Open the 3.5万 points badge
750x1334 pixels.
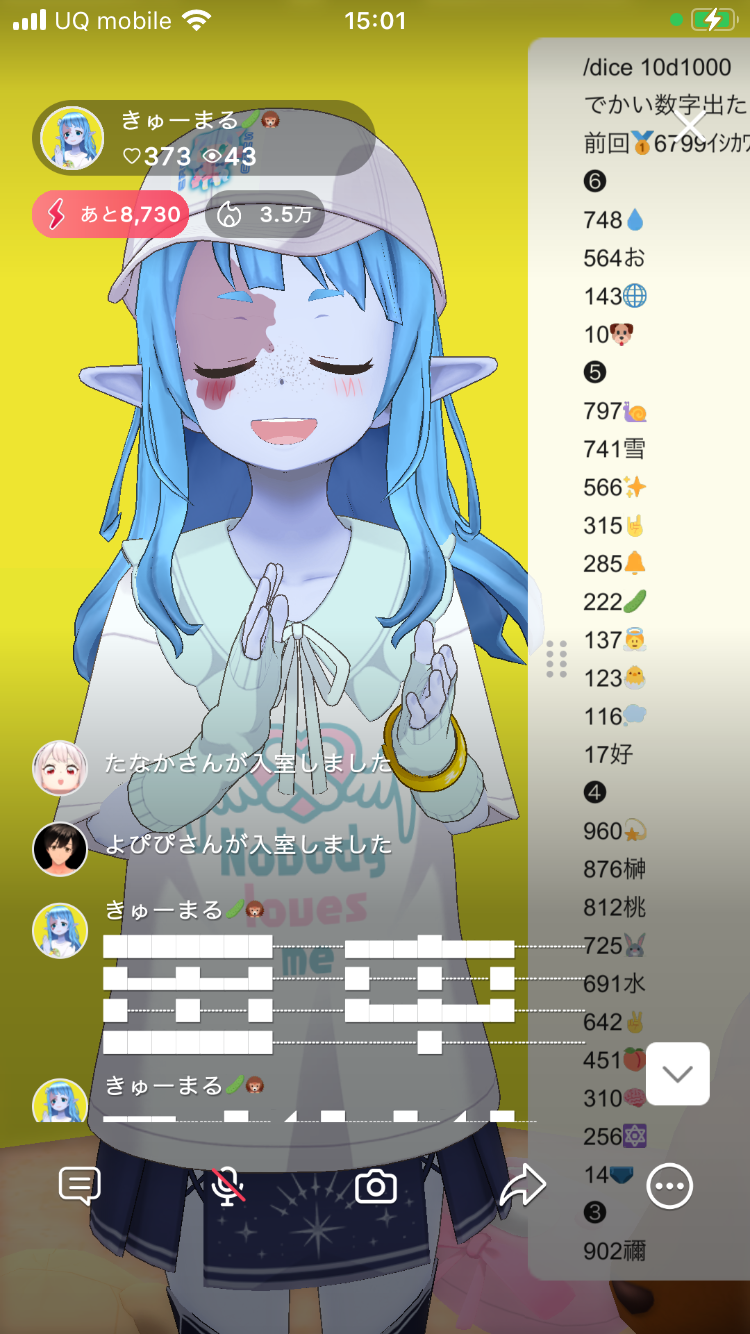coord(265,214)
